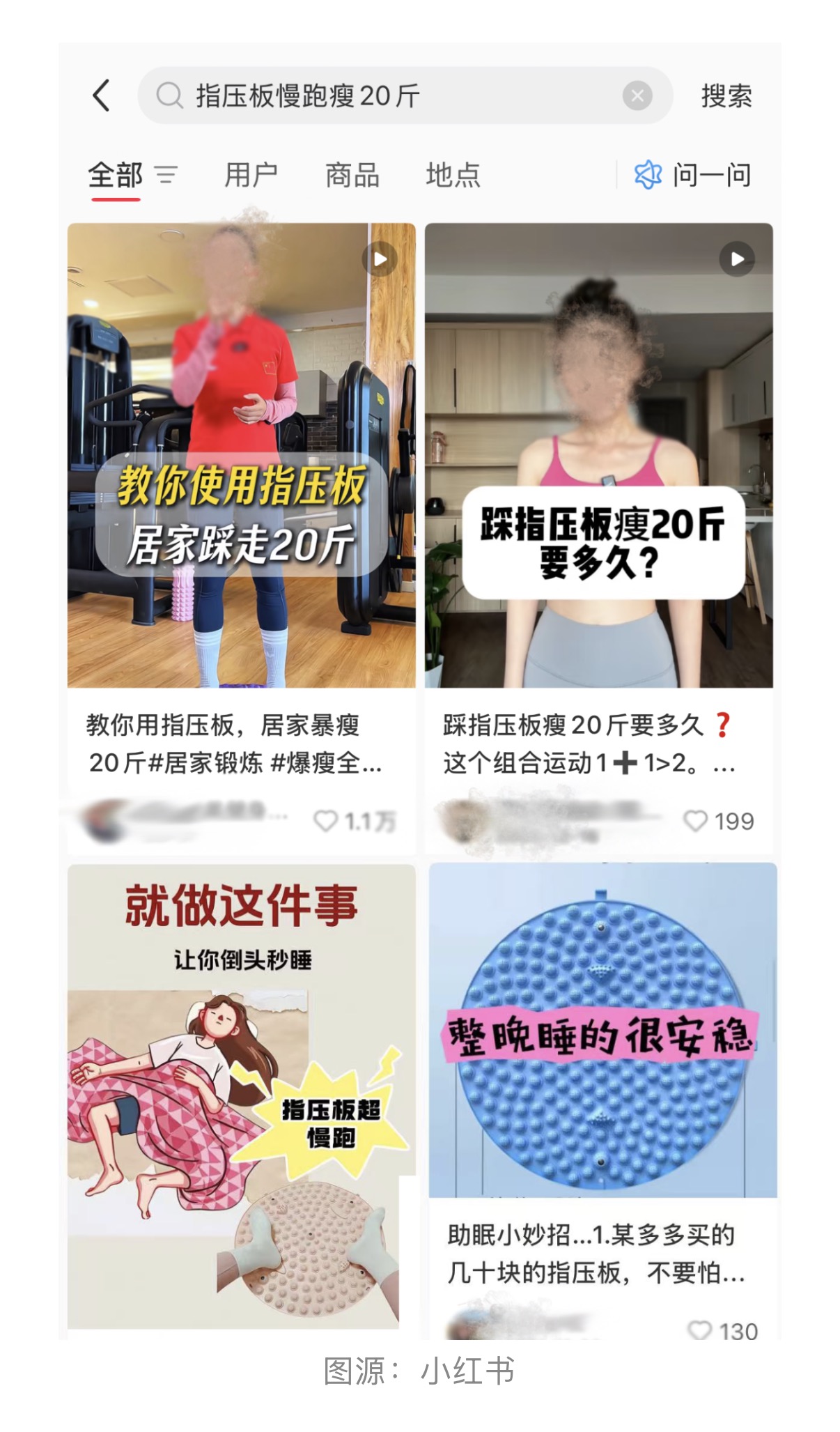Viewport: 840px width, 1432px height.
Task: Open the 整晚睡的很安稳 post
Action: (x=602, y=1030)
